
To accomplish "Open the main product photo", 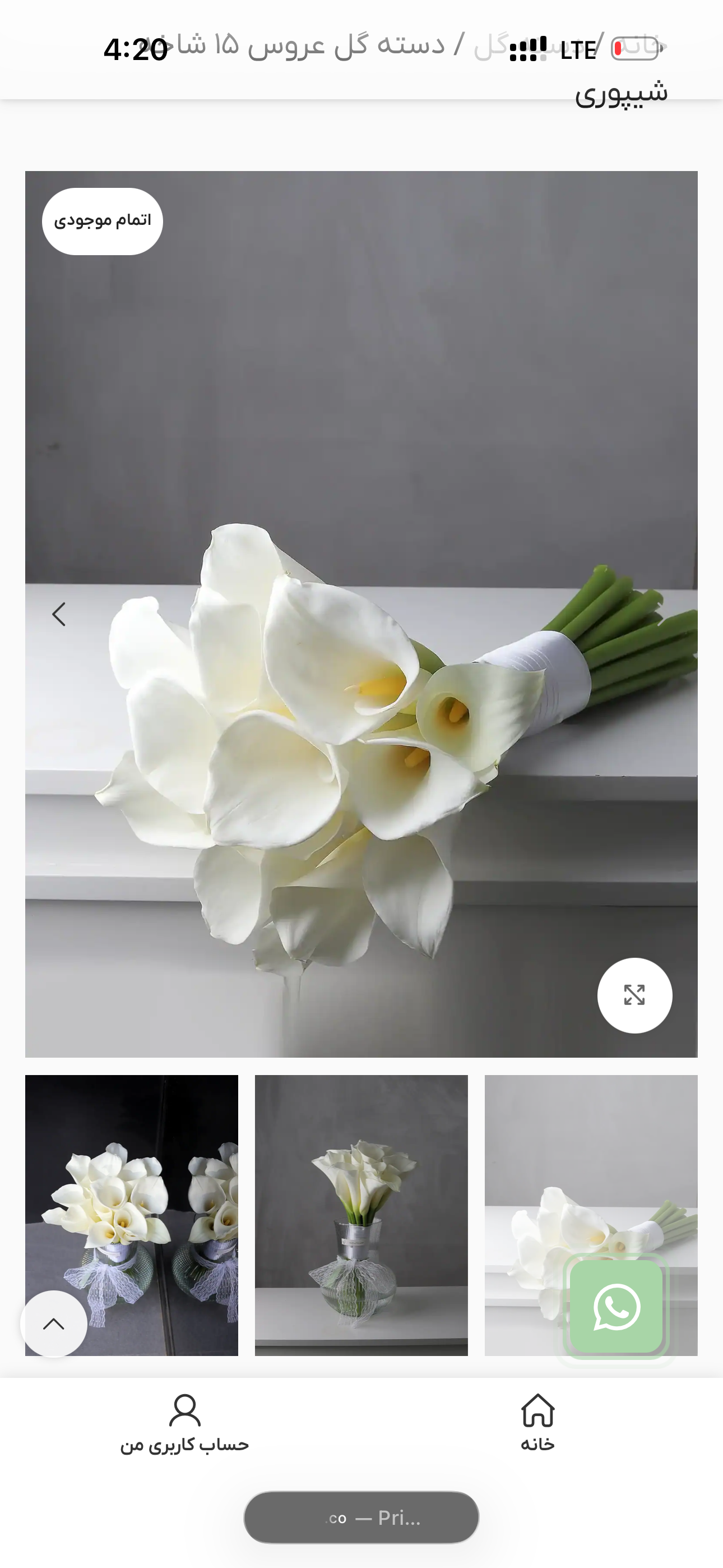I will pyautogui.click(x=361, y=614).
